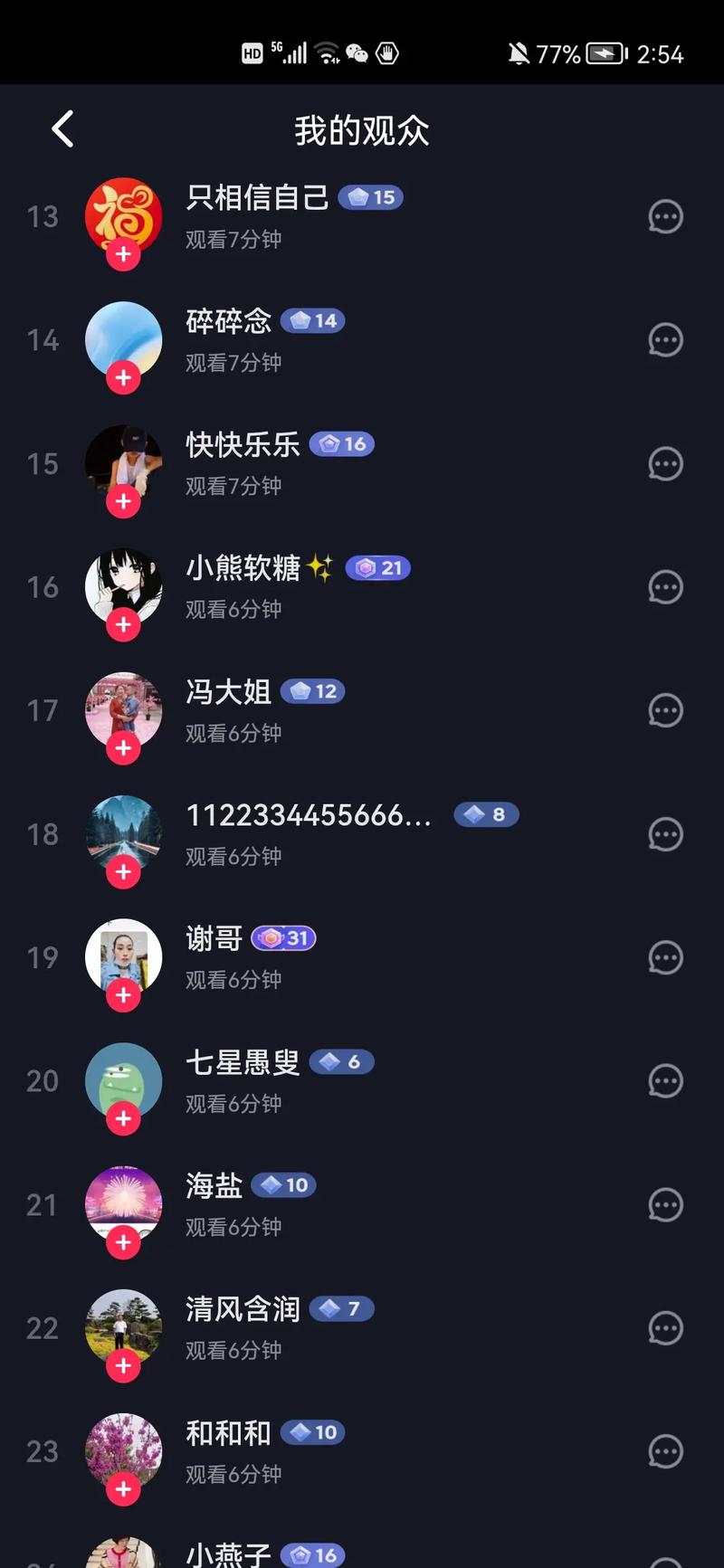The width and height of the screenshot is (724, 1568).
Task: Follow 冯大姐 with the red plus icon
Action: [124, 747]
